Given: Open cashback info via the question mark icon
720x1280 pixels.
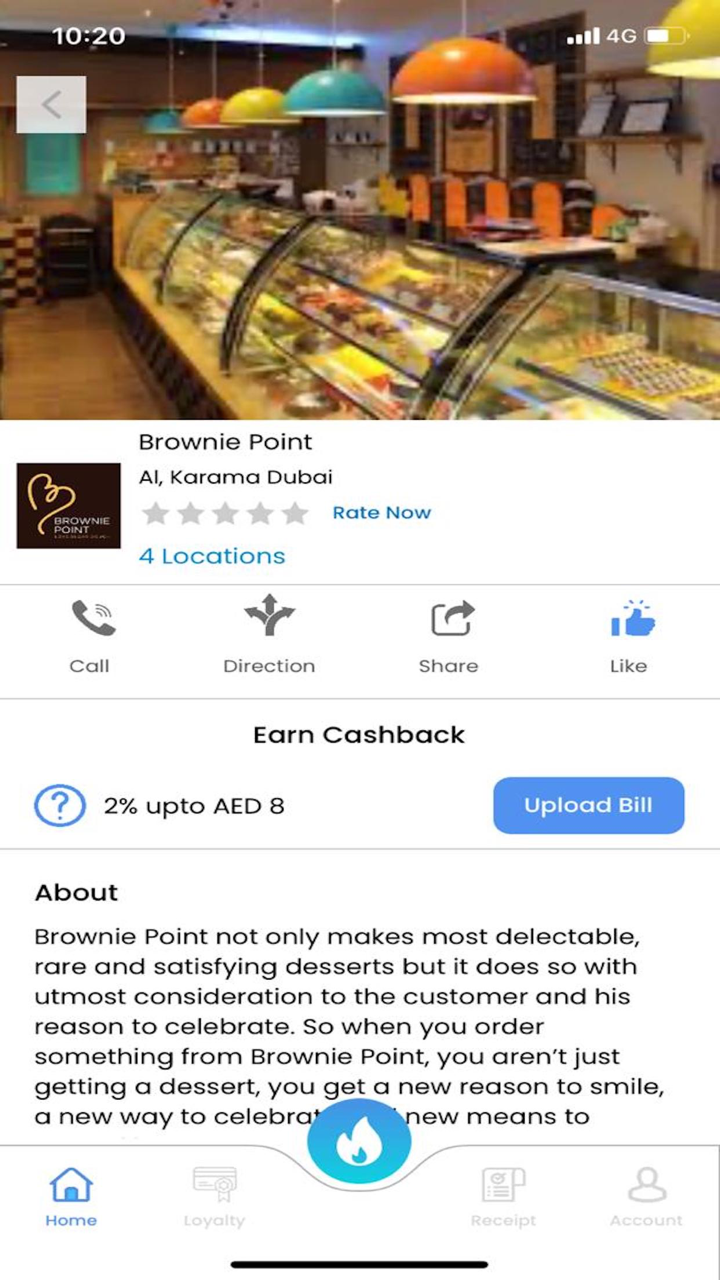Looking at the screenshot, I should click(x=59, y=805).
